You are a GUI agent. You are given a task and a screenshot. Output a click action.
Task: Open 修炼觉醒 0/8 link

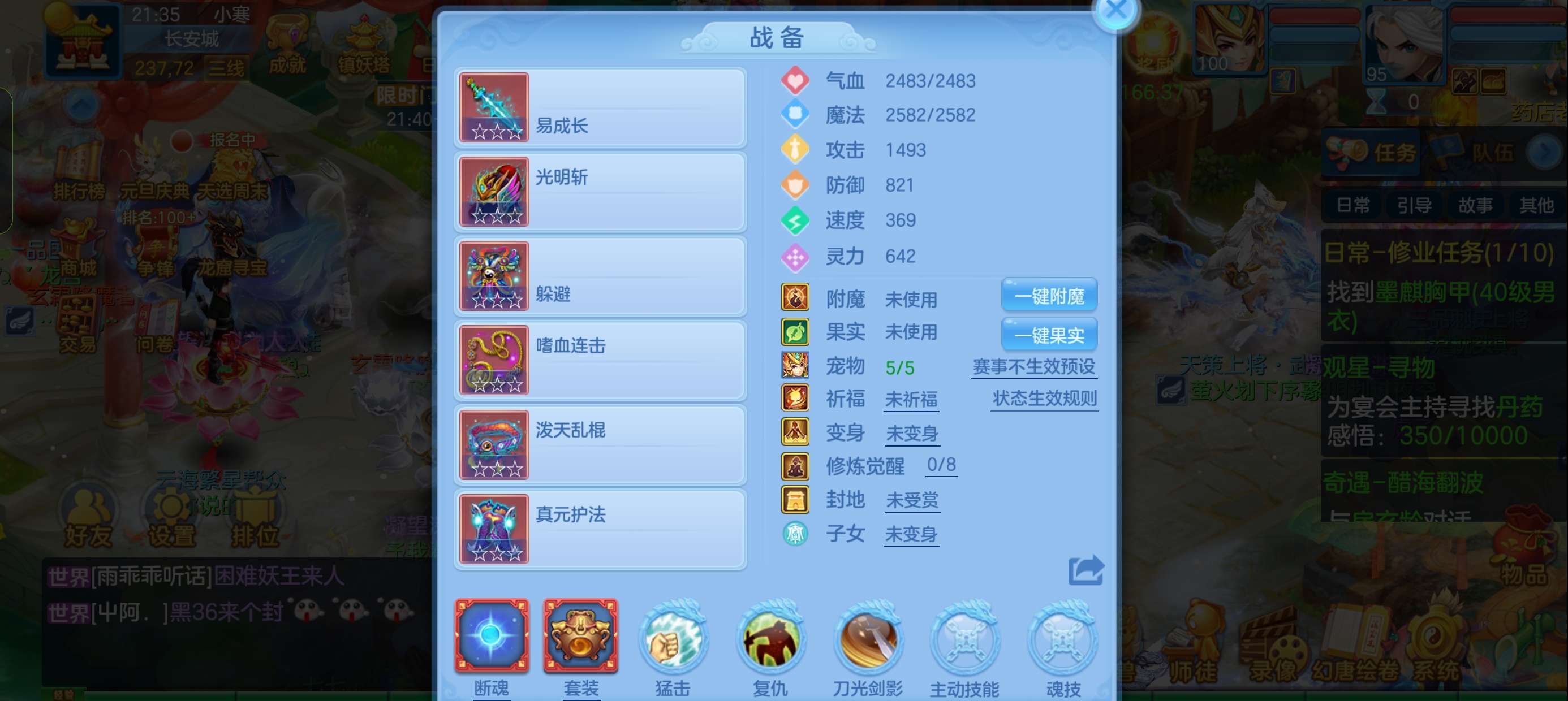[941, 465]
